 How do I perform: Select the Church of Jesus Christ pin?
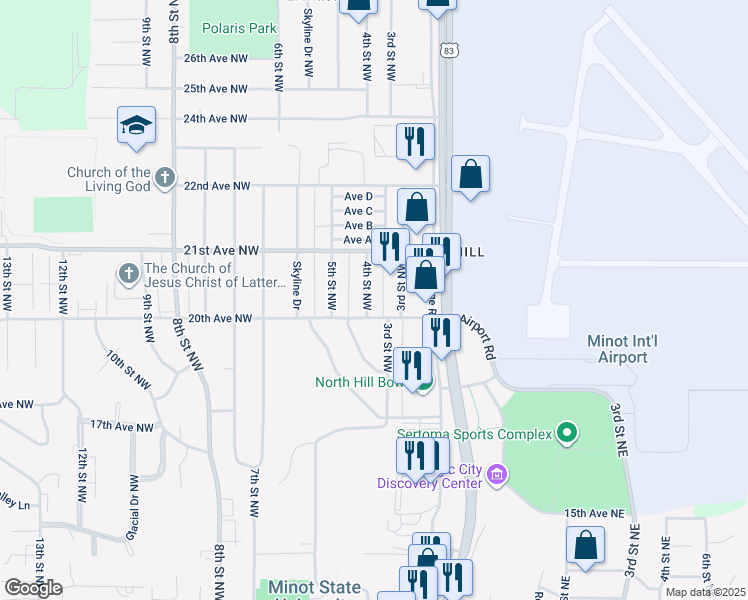128,274
